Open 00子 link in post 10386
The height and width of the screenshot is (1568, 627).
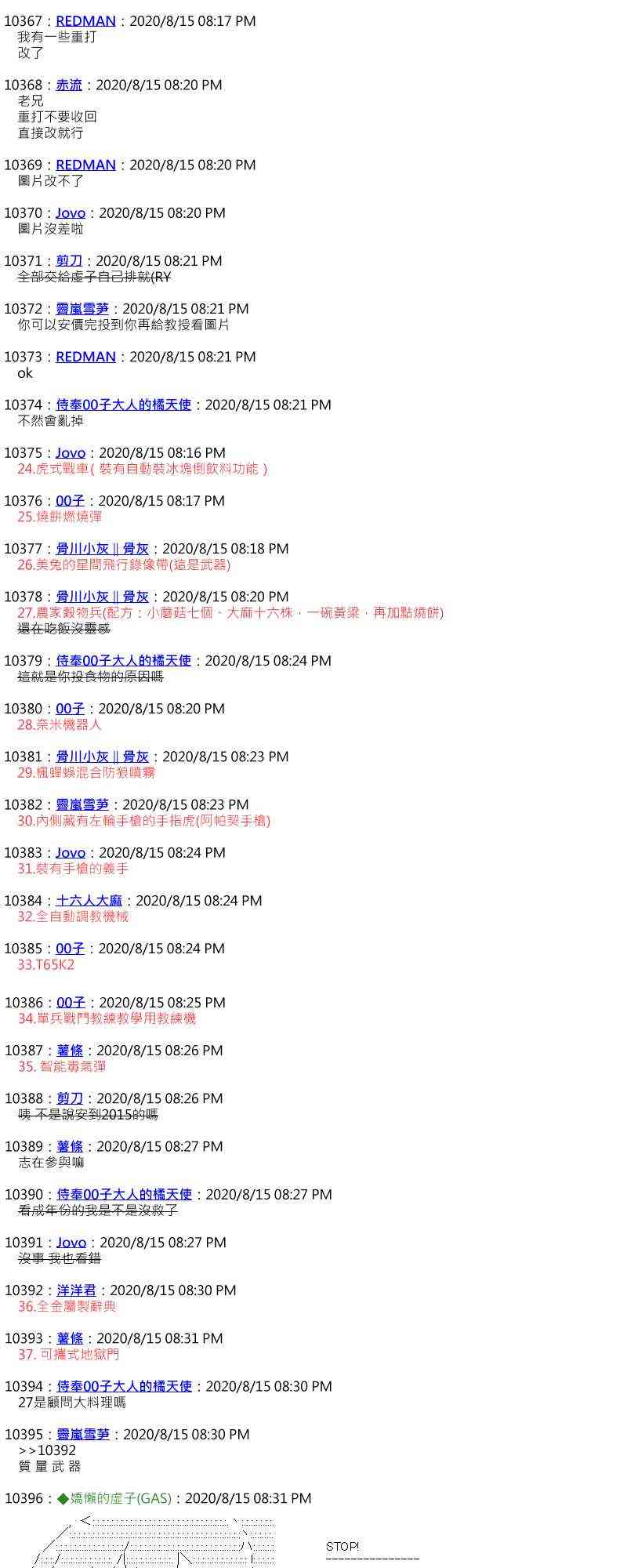(x=71, y=1002)
